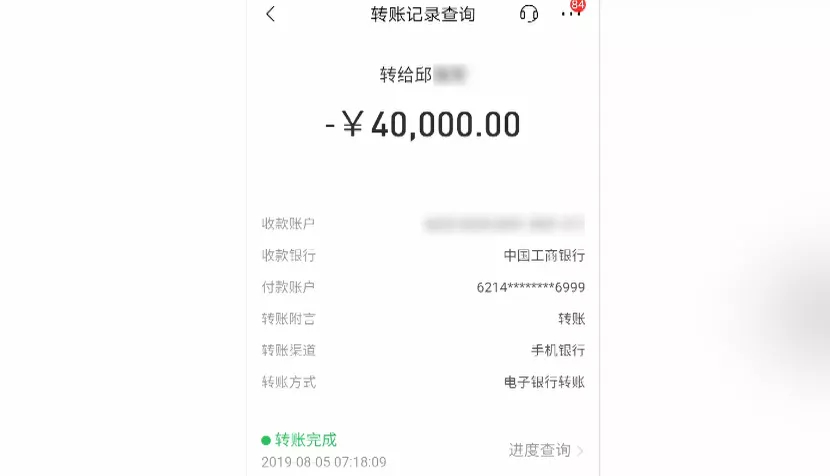Open the overflow menu with badge
The image size is (830, 476).
(x=571, y=13)
